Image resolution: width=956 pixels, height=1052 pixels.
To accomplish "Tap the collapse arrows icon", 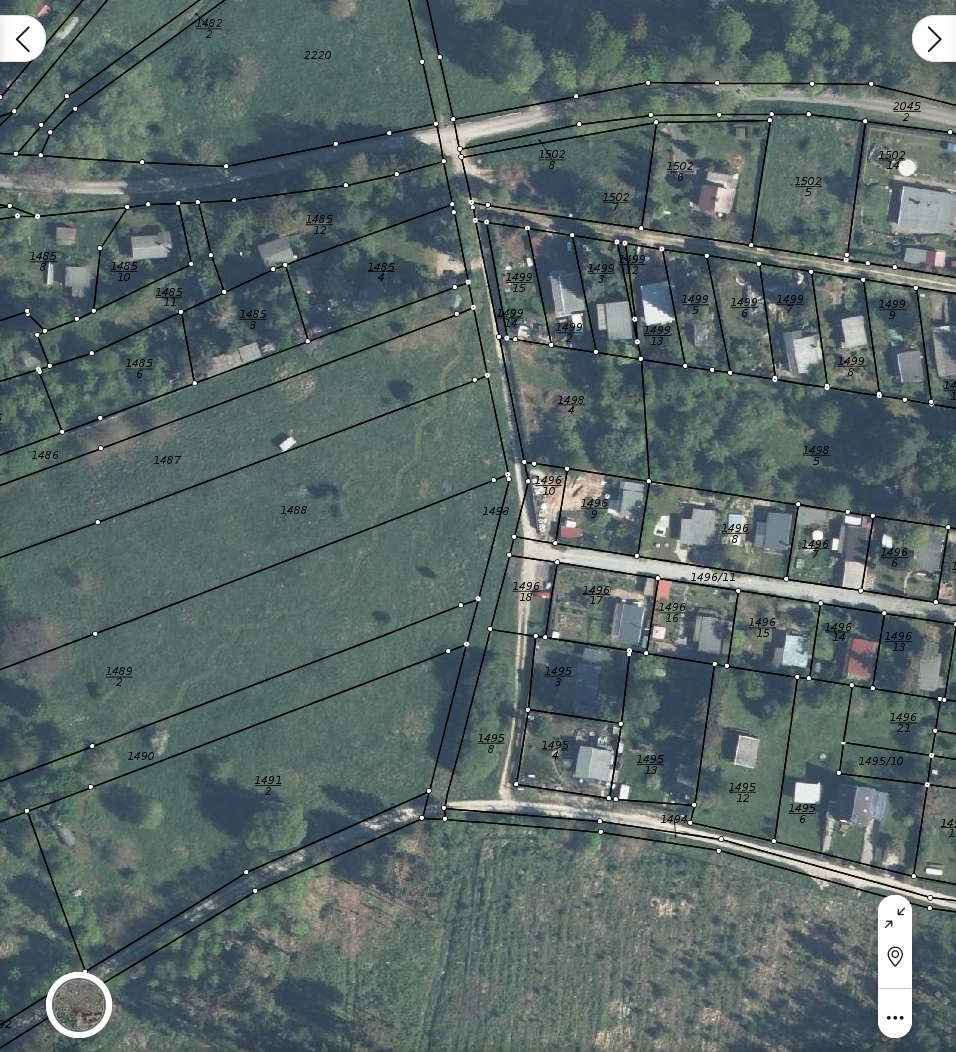I will click(x=895, y=918).
